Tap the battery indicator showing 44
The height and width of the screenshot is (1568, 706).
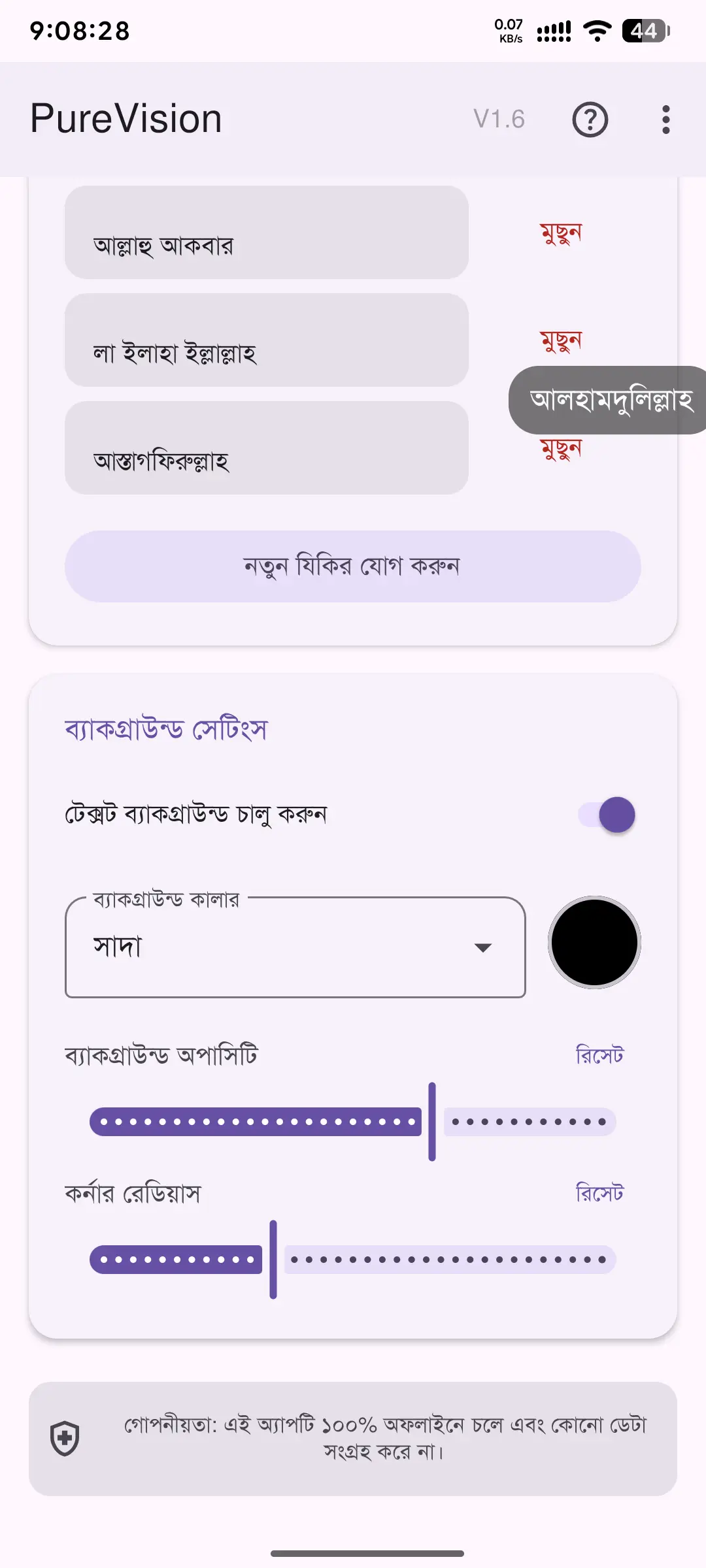point(644,30)
